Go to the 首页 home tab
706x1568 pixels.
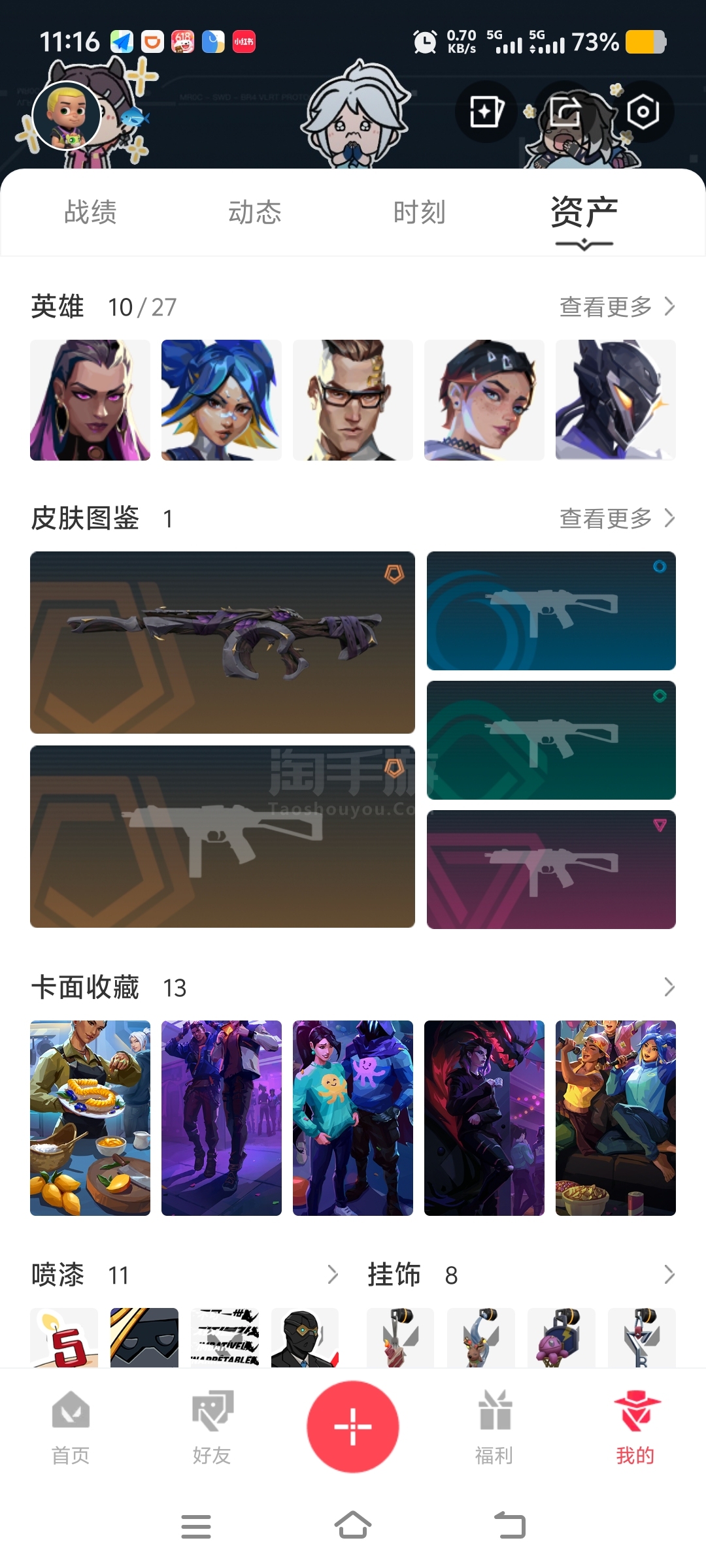coord(71,1428)
